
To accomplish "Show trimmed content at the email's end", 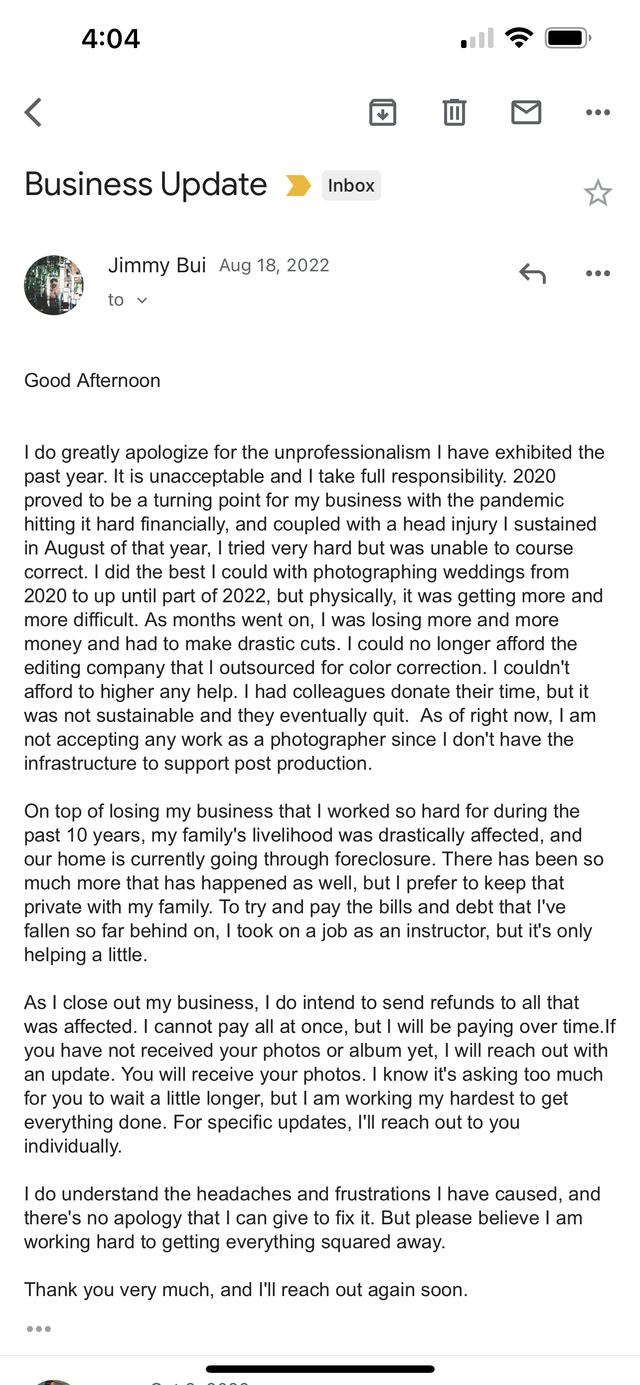I will pos(38,1328).
